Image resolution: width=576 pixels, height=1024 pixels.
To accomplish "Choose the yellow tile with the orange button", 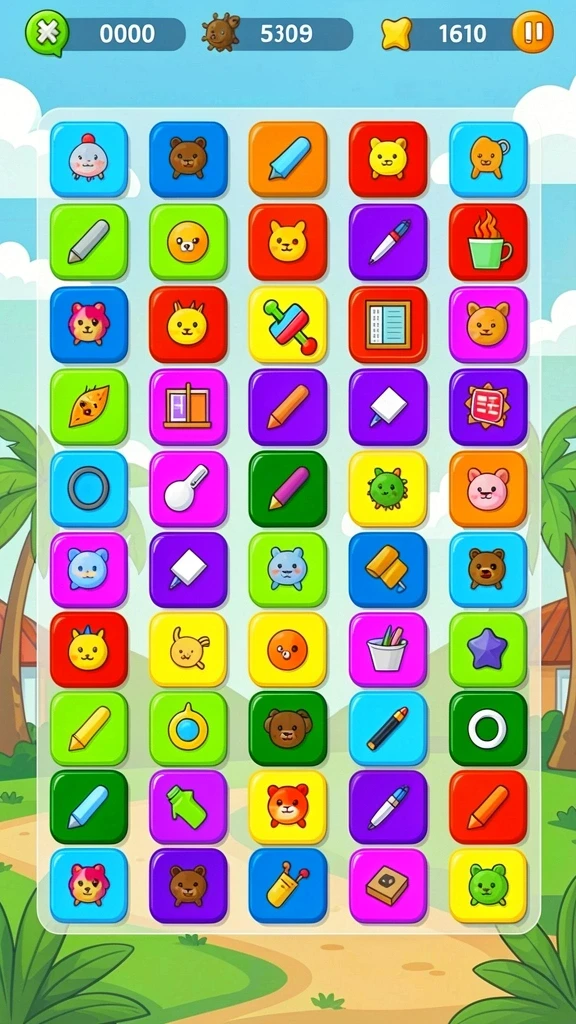I will tap(287, 650).
